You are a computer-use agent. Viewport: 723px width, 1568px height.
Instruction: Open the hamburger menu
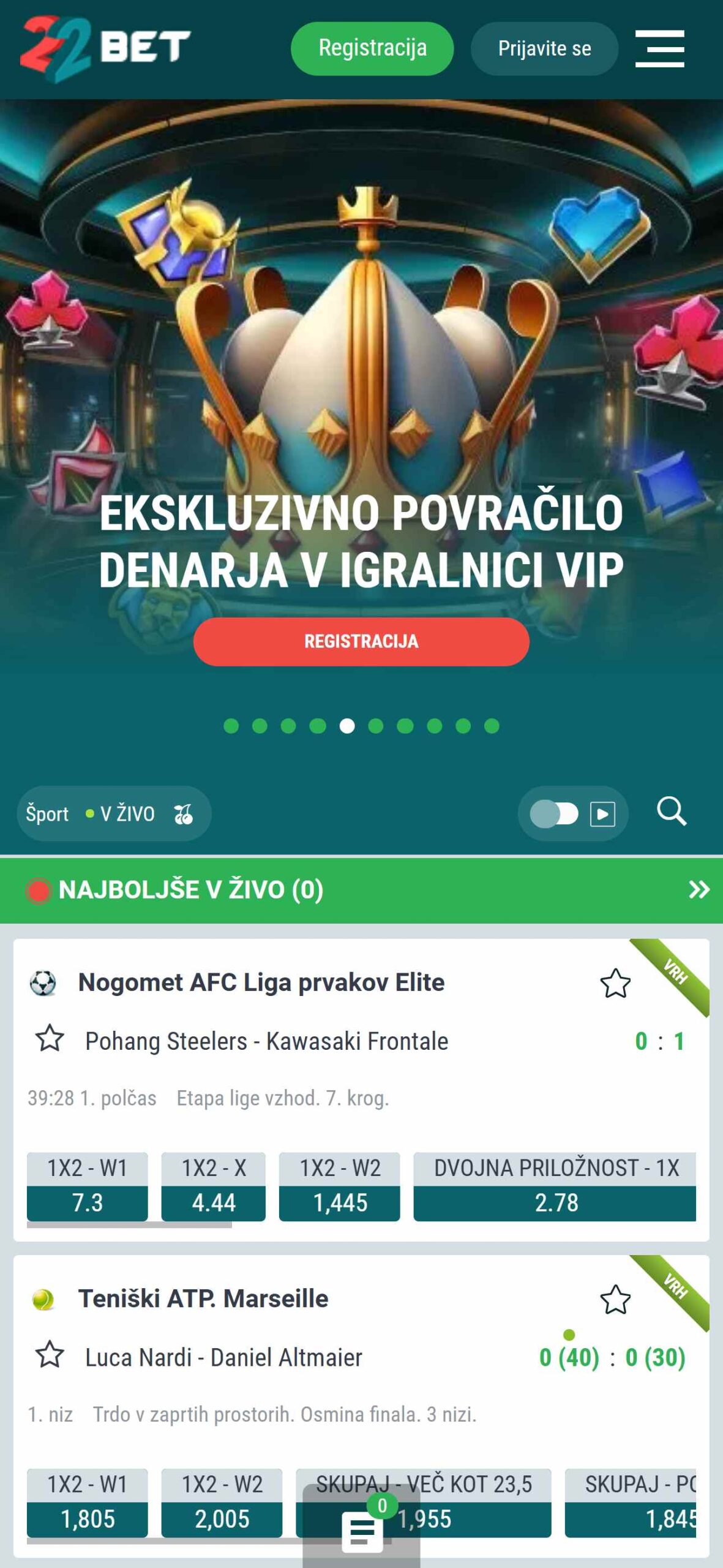(659, 48)
